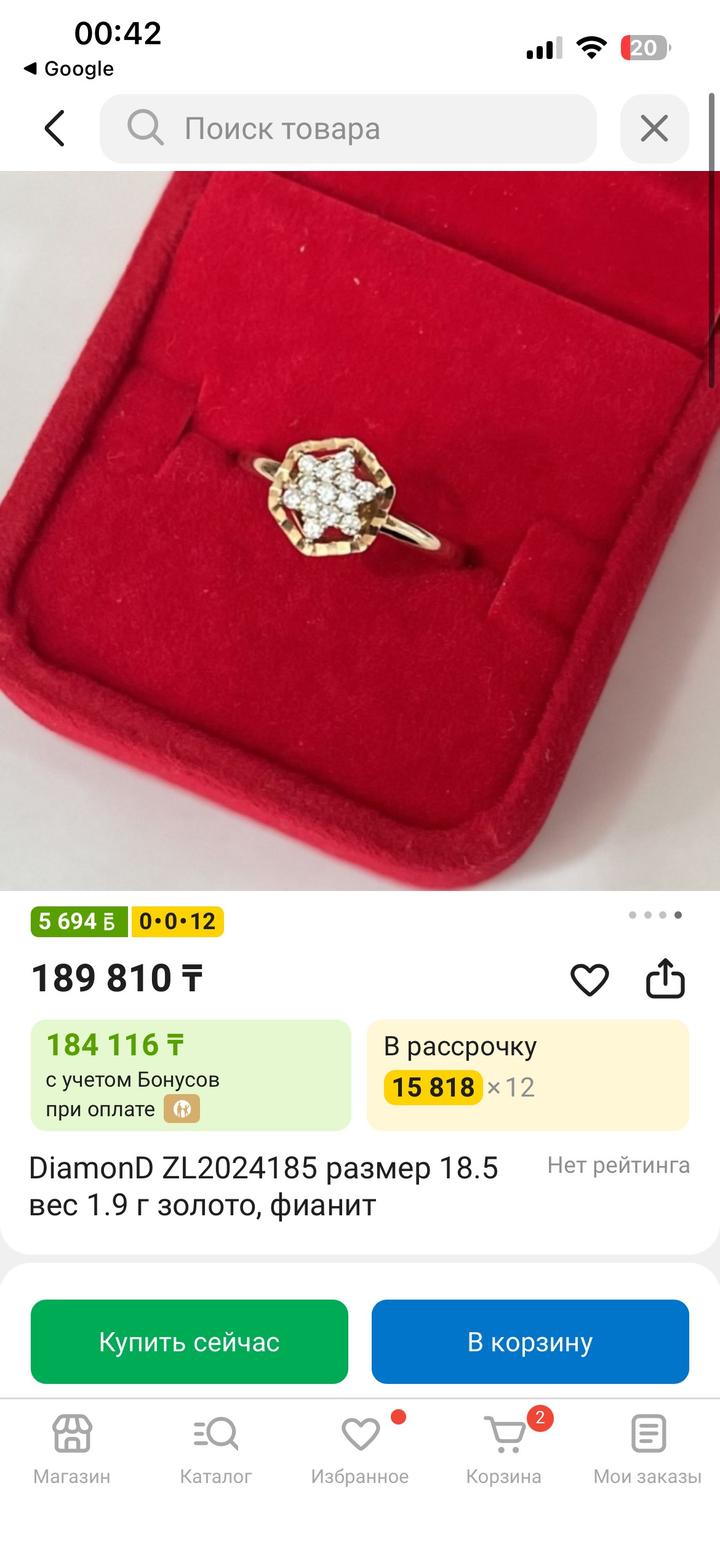Go to the 'Избранное' tab

(x=360, y=1448)
